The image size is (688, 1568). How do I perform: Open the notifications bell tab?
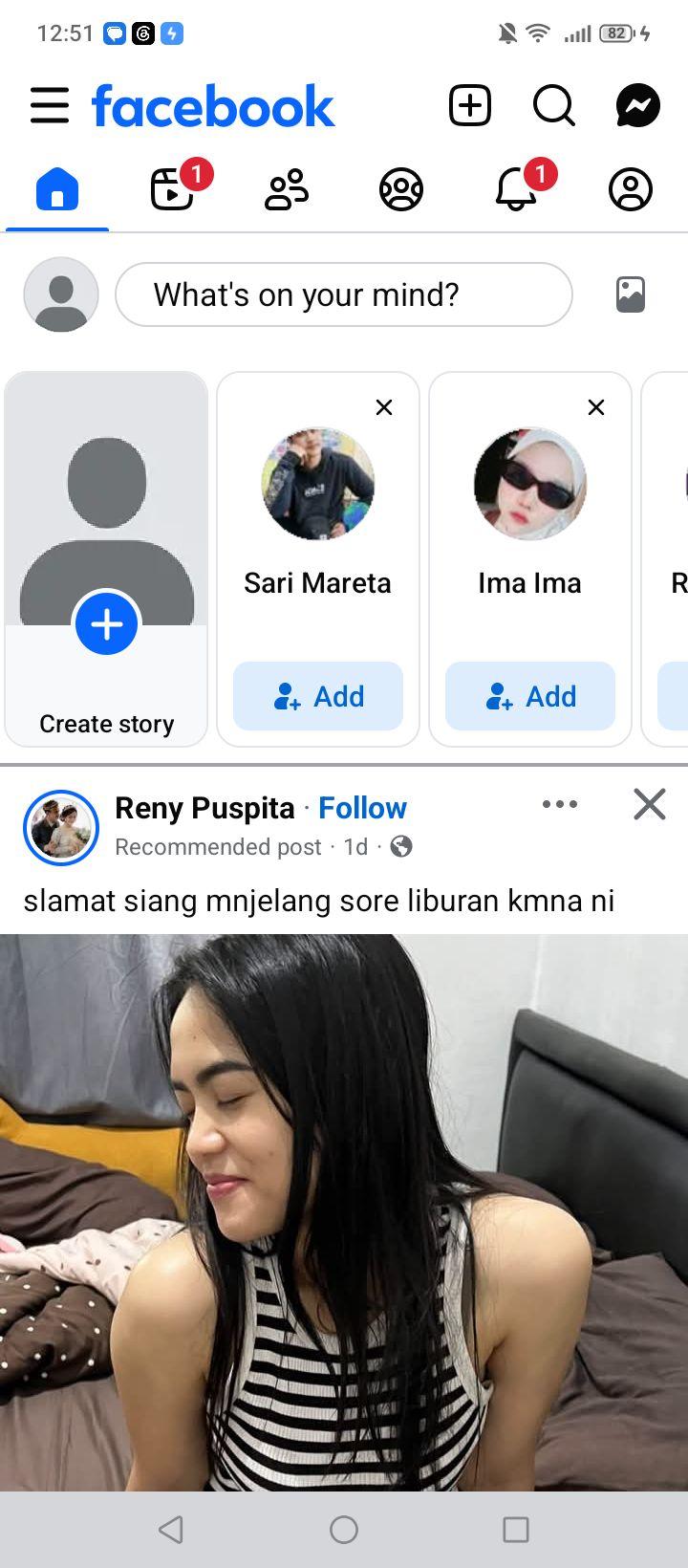[517, 188]
